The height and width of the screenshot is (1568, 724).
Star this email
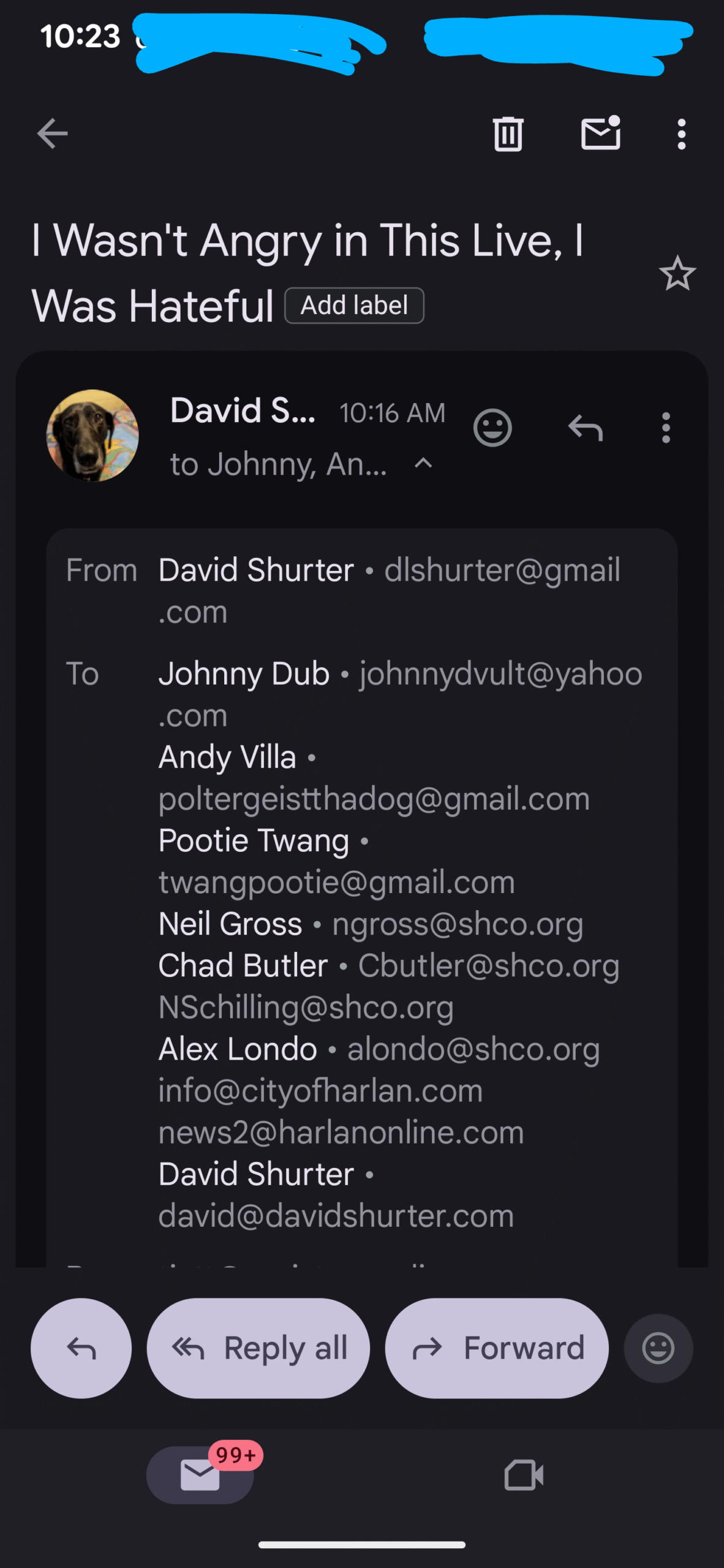[677, 274]
